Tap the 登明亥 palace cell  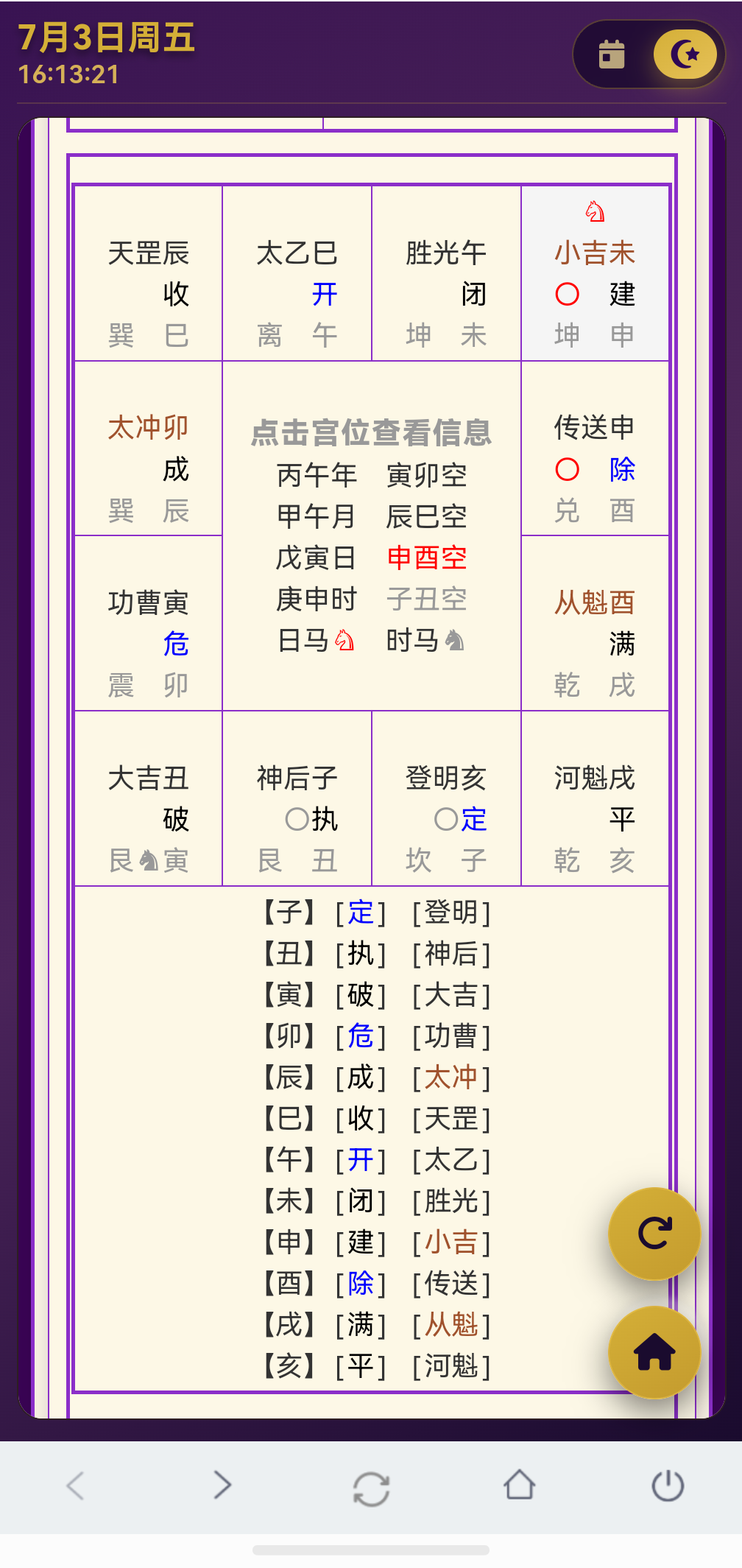pyautogui.click(x=446, y=799)
